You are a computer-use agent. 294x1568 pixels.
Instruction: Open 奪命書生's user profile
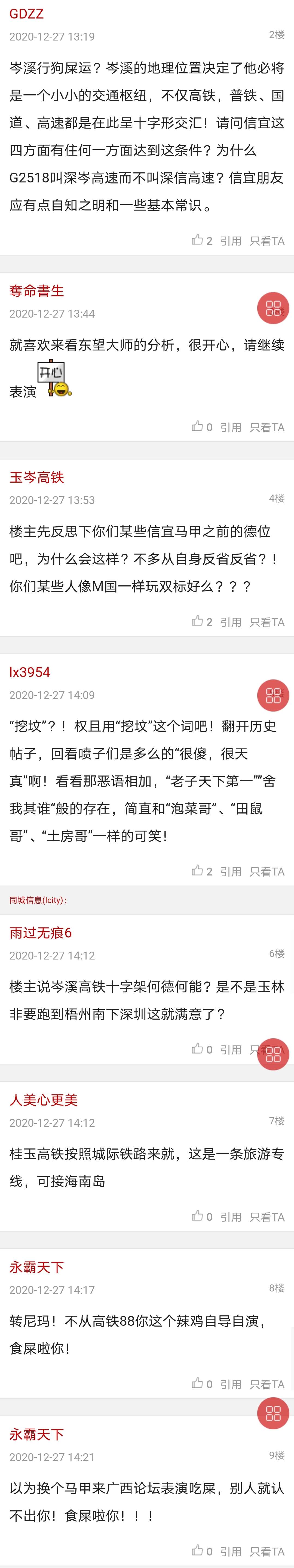(36, 291)
